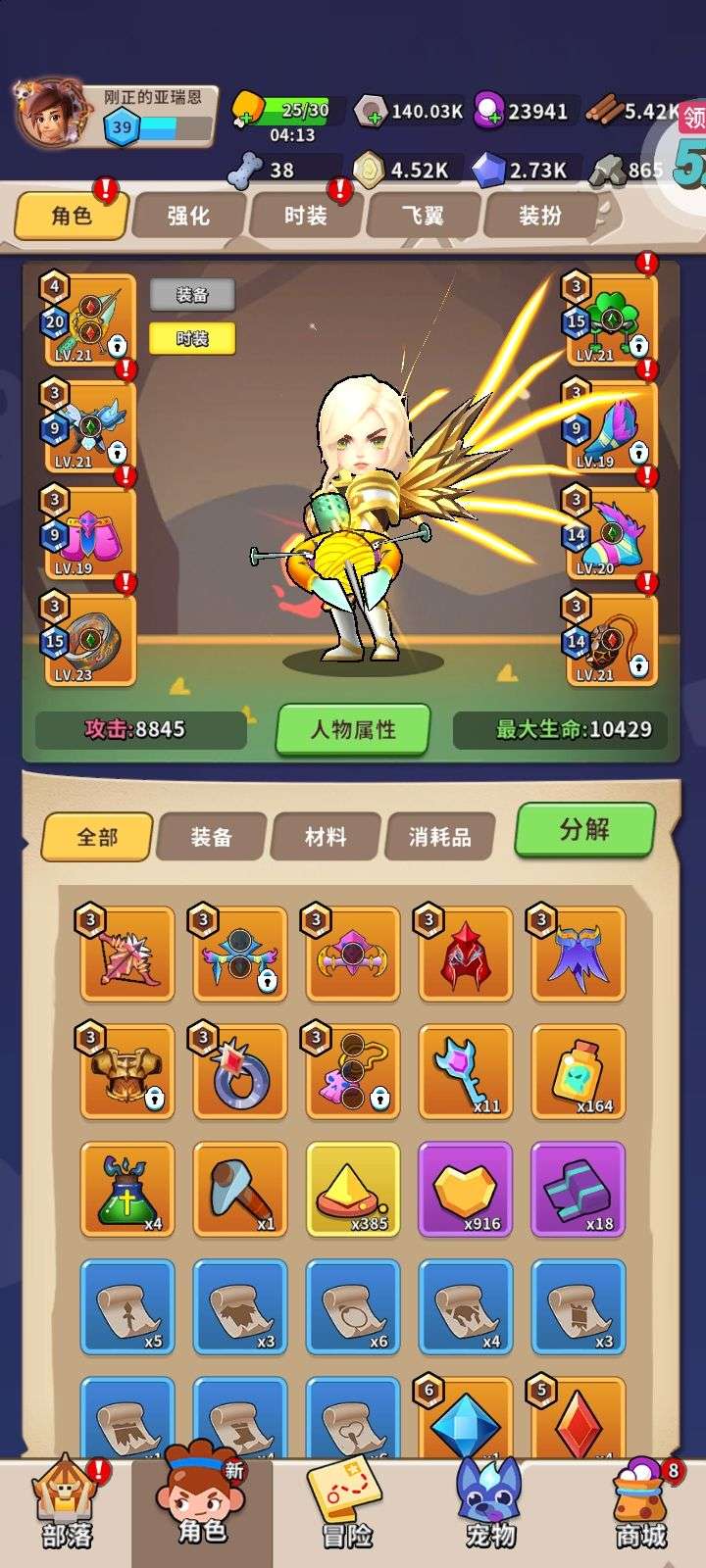The image size is (706, 1568).
Task: Filter inventory by 装备
Action: point(211,837)
